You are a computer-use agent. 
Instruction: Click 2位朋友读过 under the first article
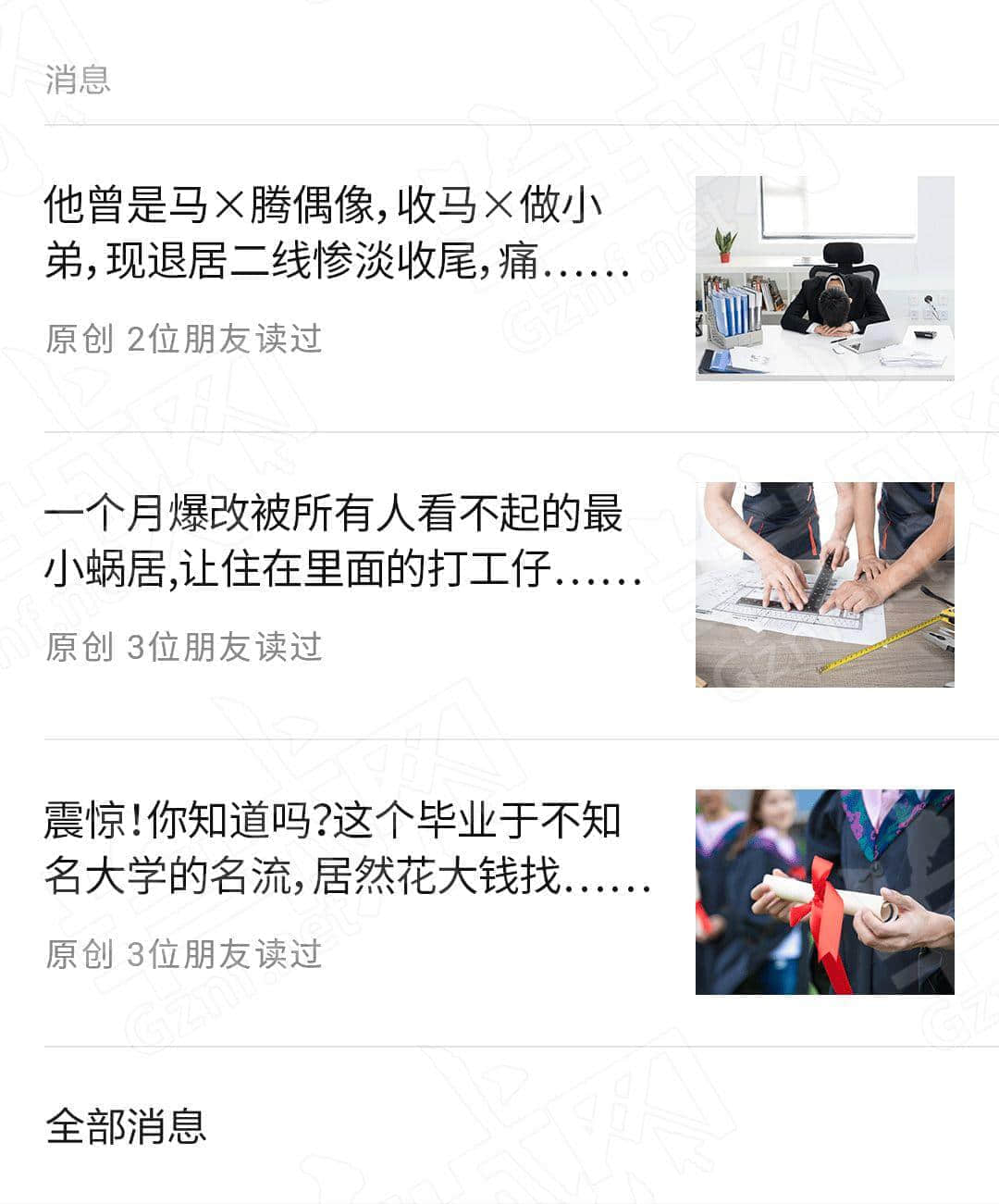pos(225,340)
